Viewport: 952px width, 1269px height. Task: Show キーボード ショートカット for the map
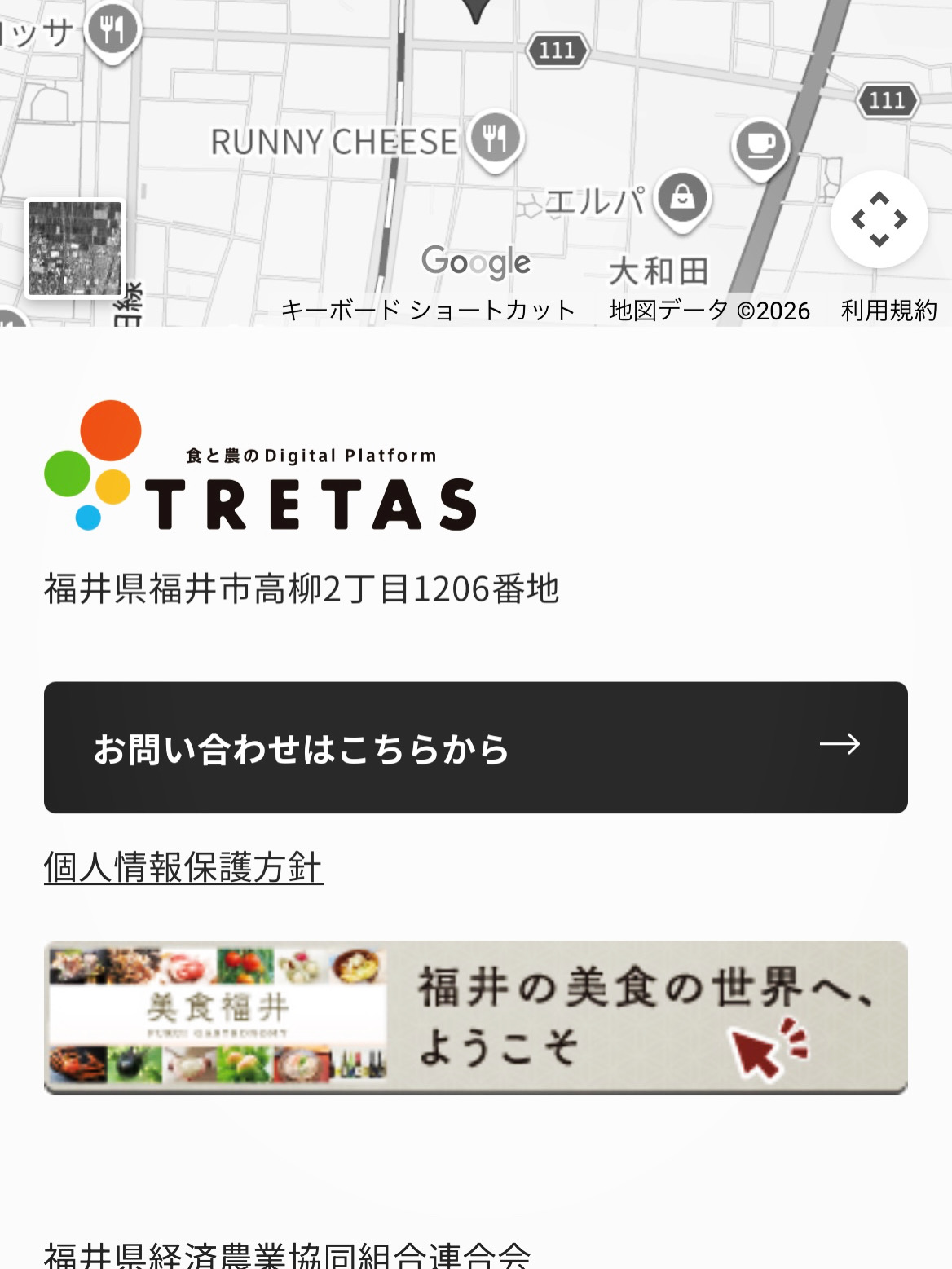pyautogui.click(x=428, y=311)
